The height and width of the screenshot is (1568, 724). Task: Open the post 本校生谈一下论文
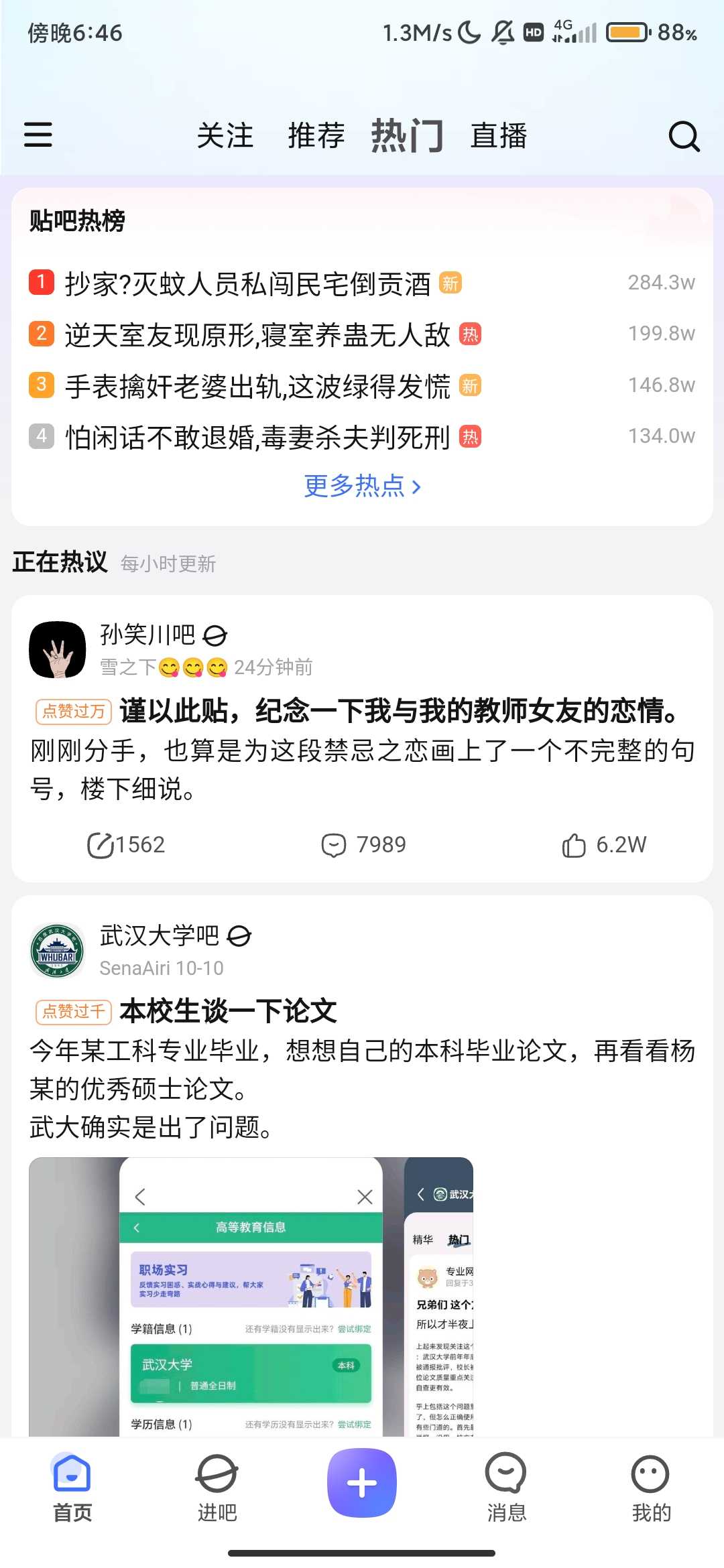pyautogui.click(x=228, y=1011)
